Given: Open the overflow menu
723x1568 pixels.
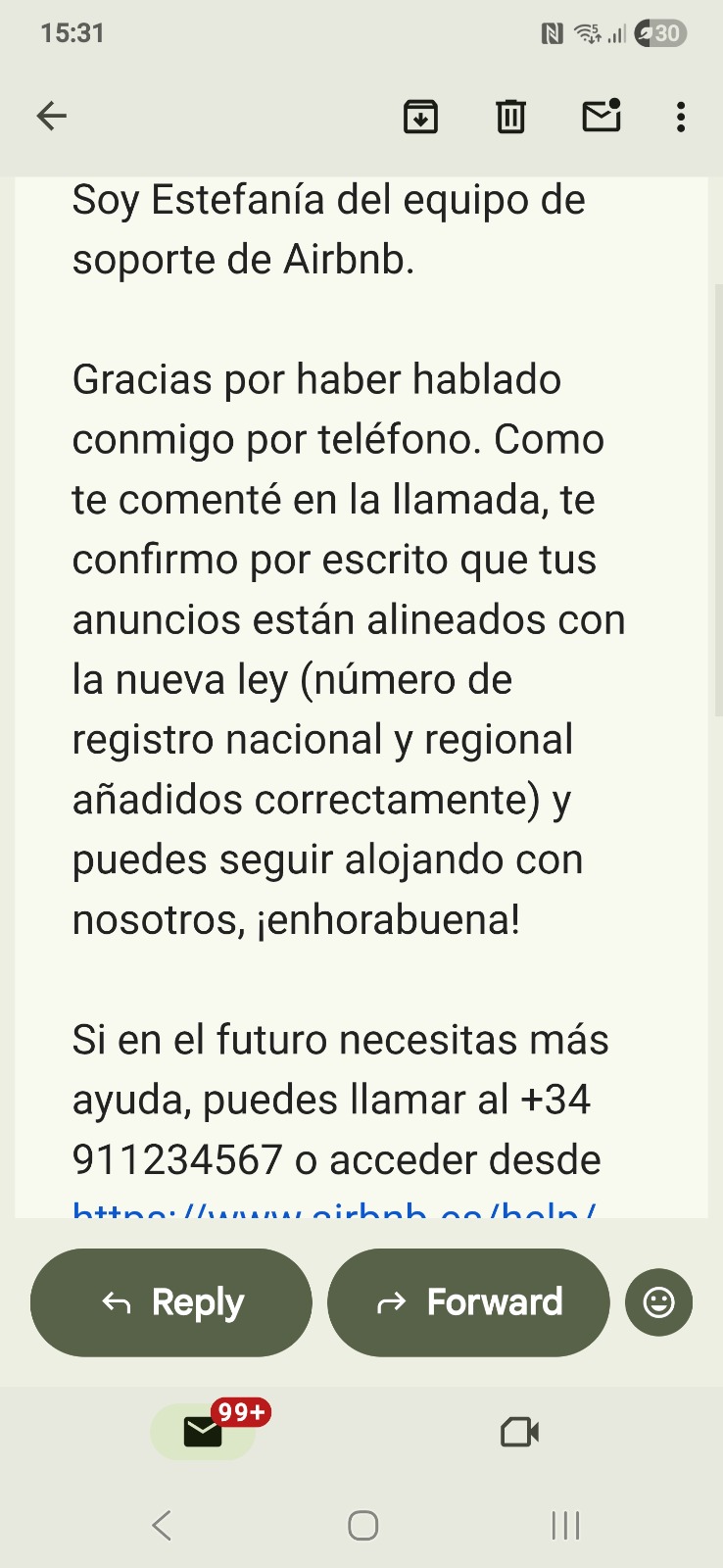Looking at the screenshot, I should tap(681, 117).
